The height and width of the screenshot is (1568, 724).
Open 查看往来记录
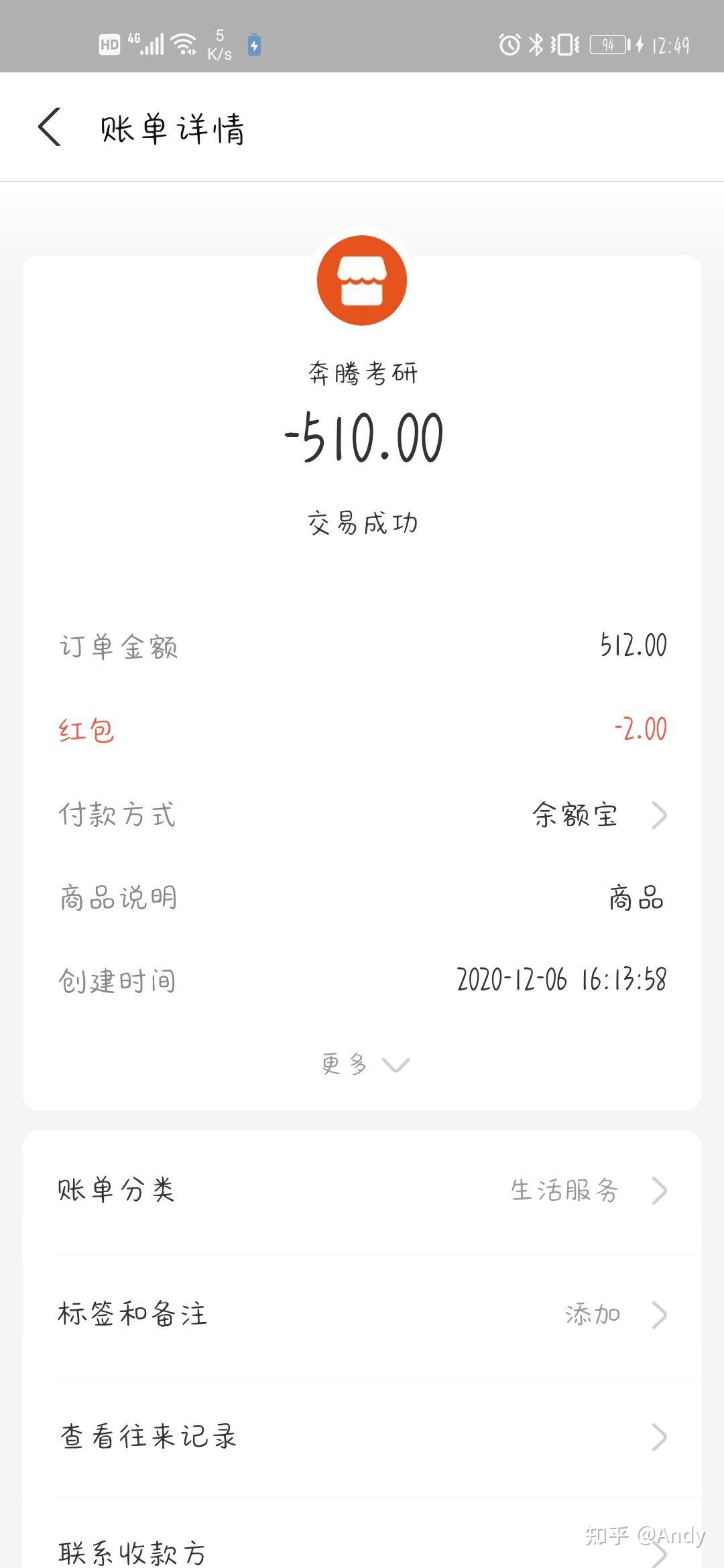[362, 1437]
